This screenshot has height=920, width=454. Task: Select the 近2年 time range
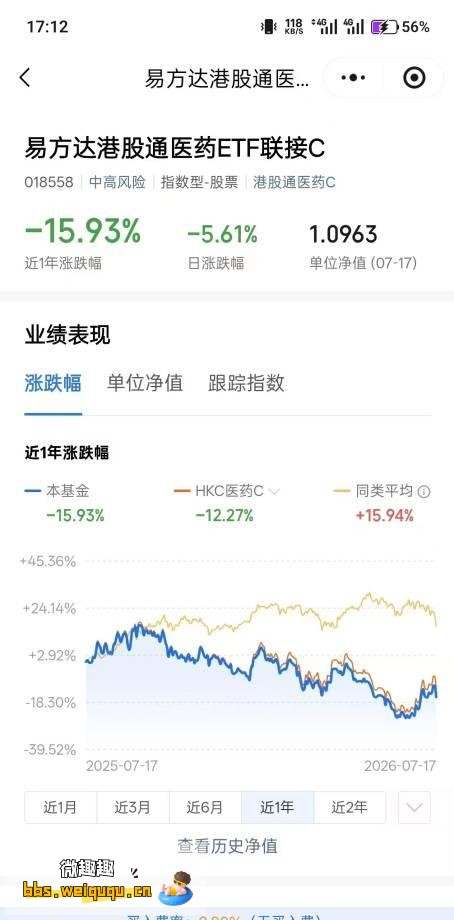coord(350,807)
